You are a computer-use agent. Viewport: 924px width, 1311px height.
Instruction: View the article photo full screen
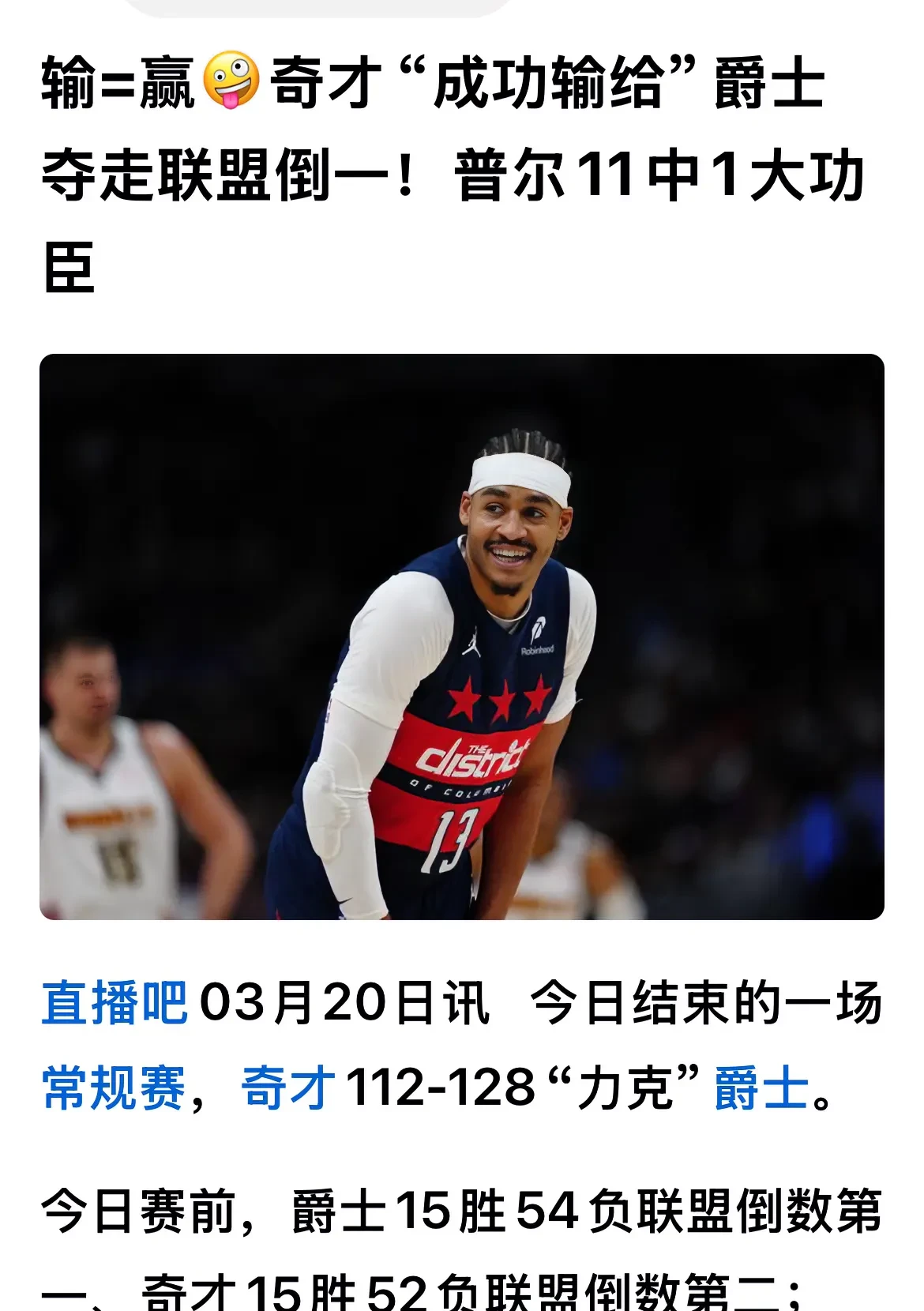(x=462, y=637)
